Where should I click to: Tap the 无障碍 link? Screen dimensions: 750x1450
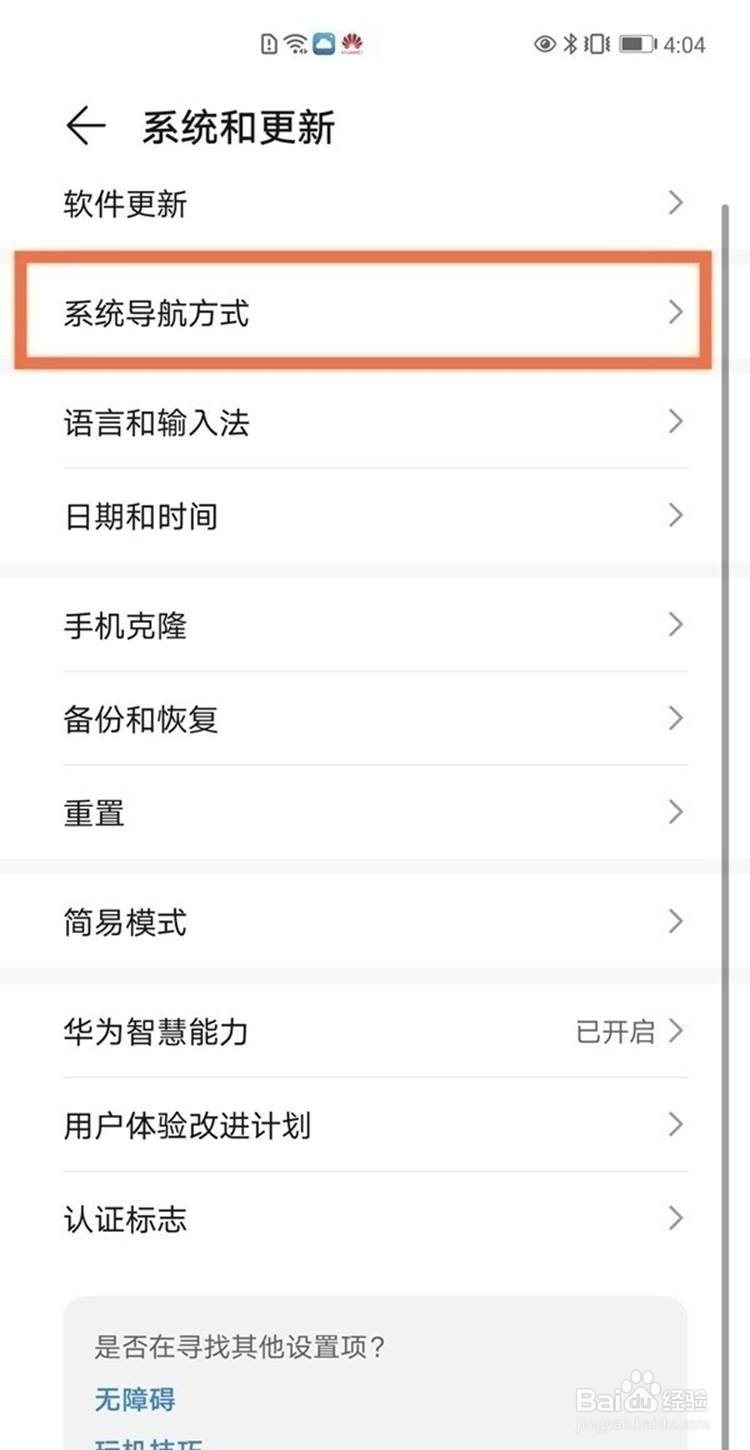point(134,1400)
